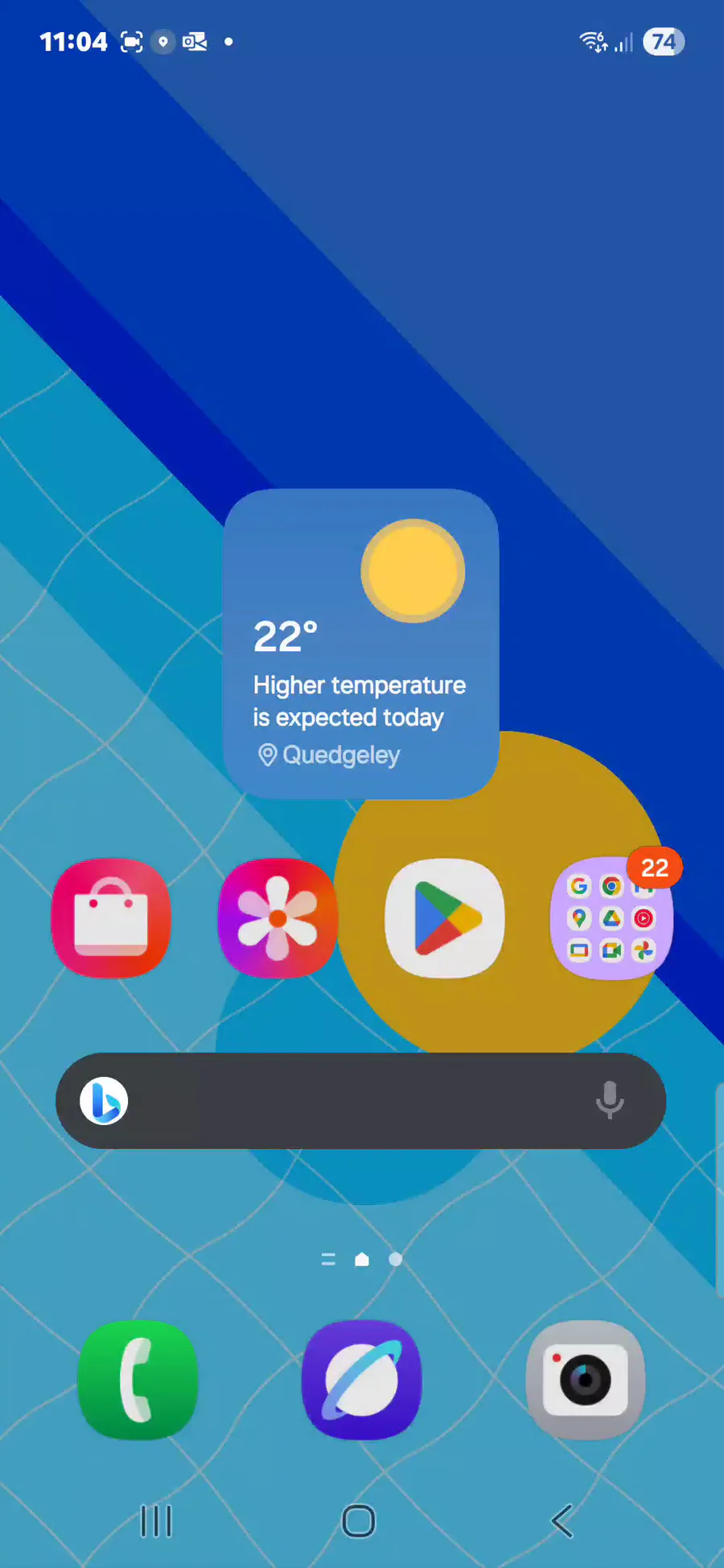
Task: Tap the Bing search bar
Action: click(x=360, y=1101)
